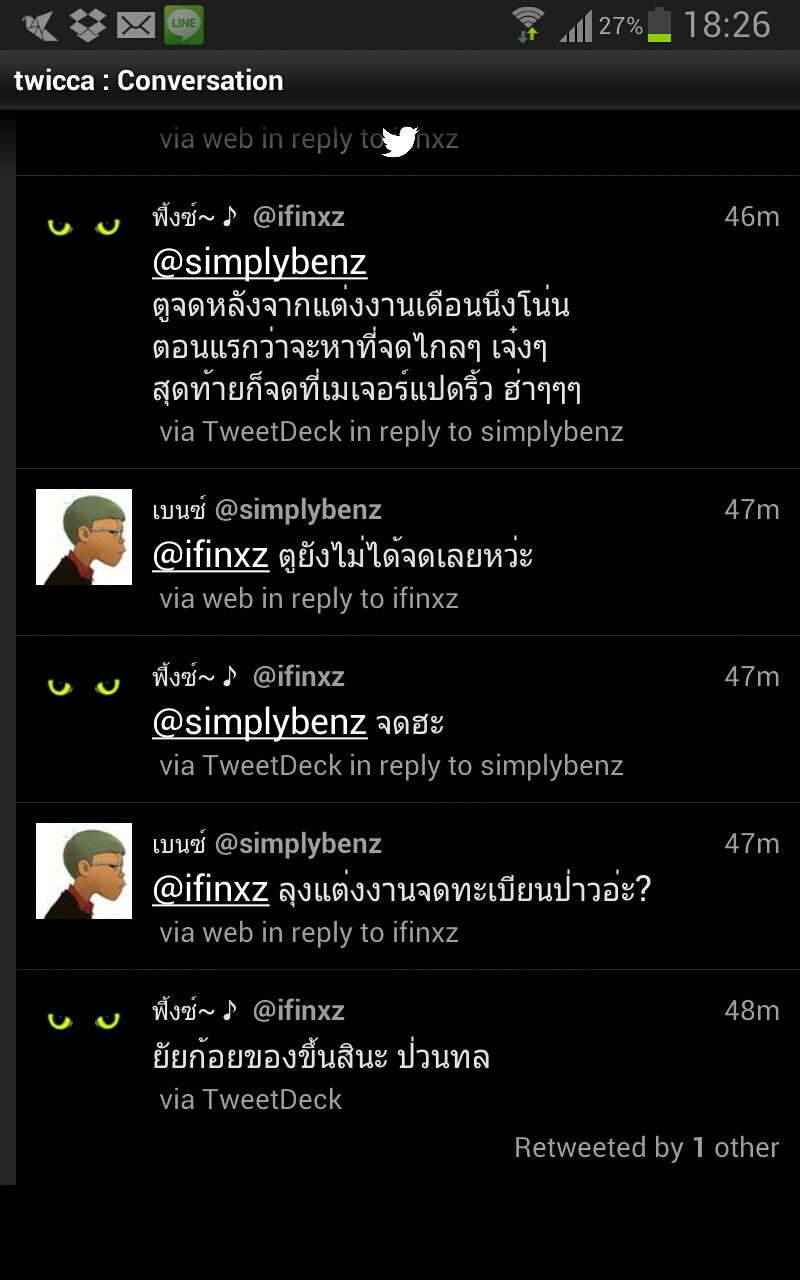Tap the @simplybenz mention in the 46m tweet
Viewport: 800px width, 1280px height.
pyautogui.click(x=259, y=263)
